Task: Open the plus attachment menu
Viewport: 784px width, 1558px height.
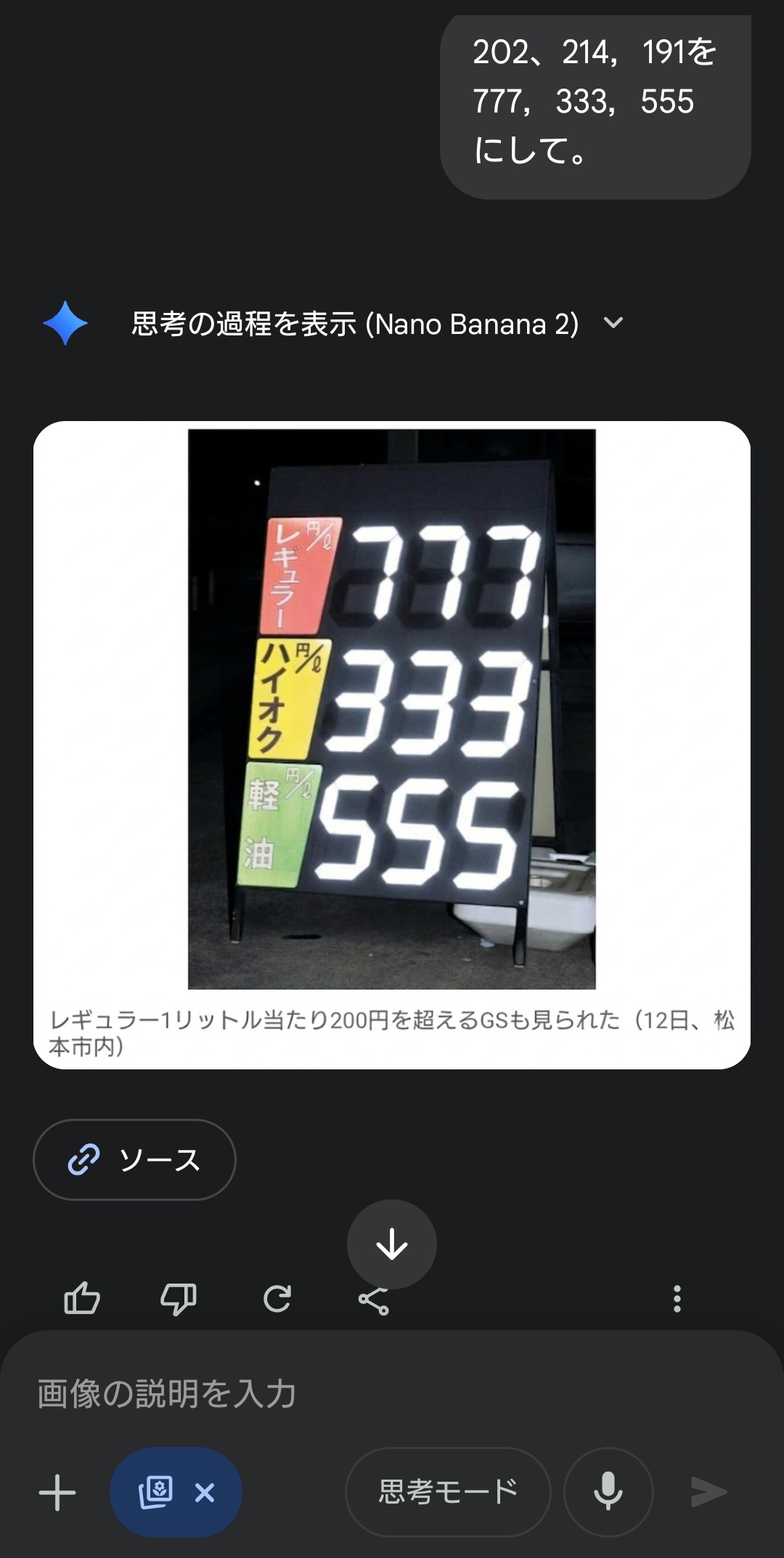Action: point(57,1493)
